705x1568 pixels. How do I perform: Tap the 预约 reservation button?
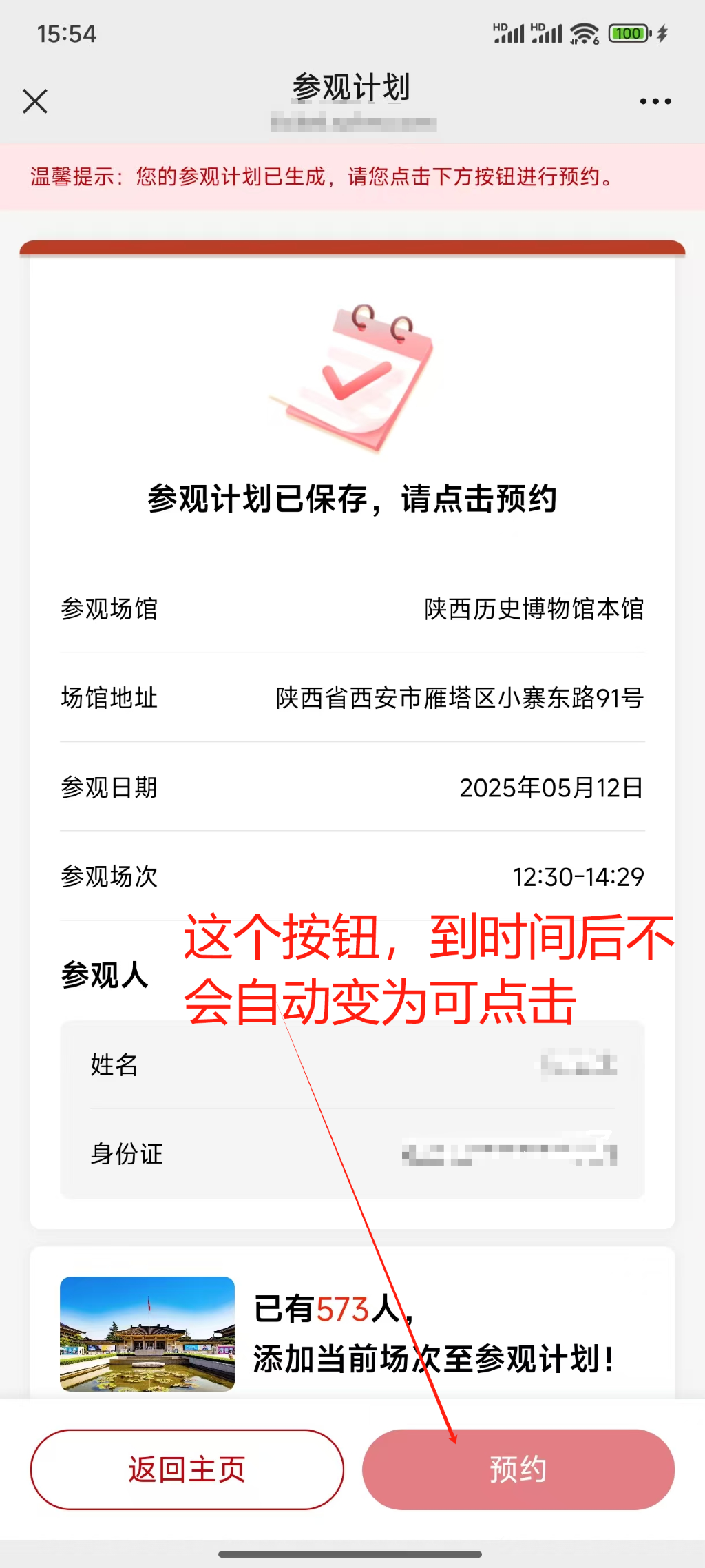coord(518,1469)
